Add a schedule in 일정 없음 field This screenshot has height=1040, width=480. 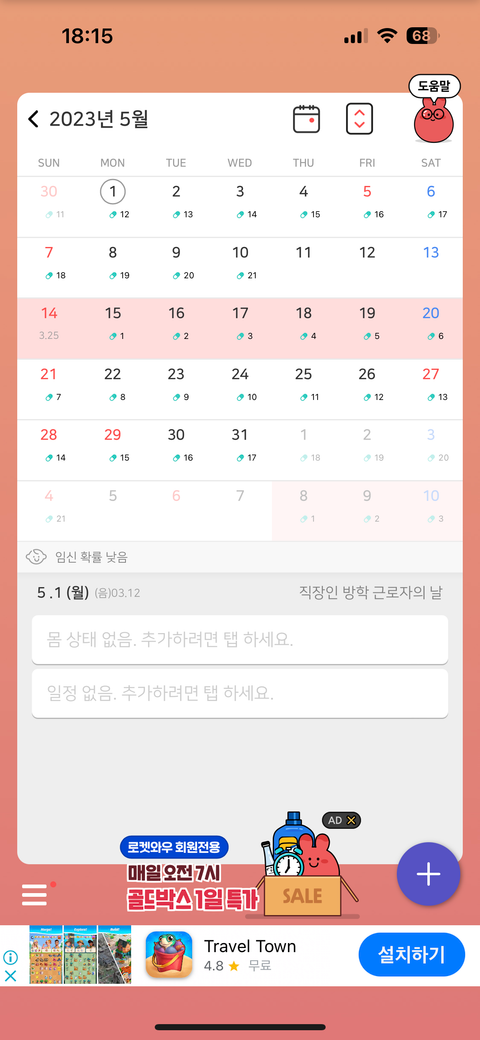pyautogui.click(x=240, y=694)
